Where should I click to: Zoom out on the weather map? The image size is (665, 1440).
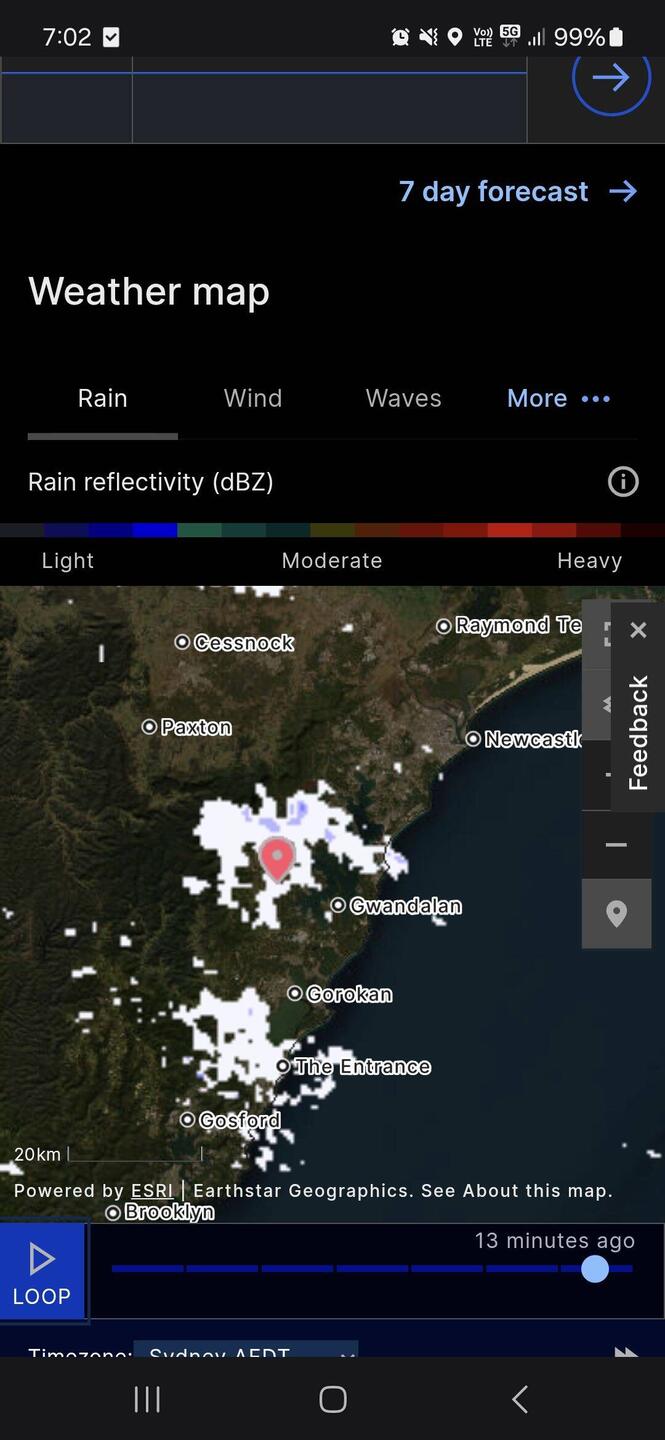(x=616, y=845)
